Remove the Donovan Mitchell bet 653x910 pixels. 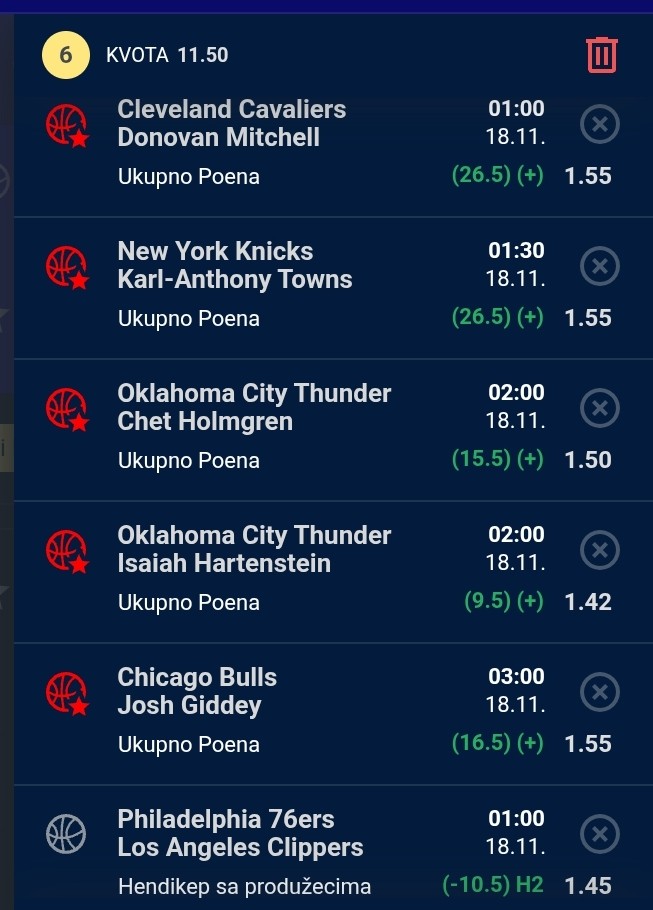[600, 124]
